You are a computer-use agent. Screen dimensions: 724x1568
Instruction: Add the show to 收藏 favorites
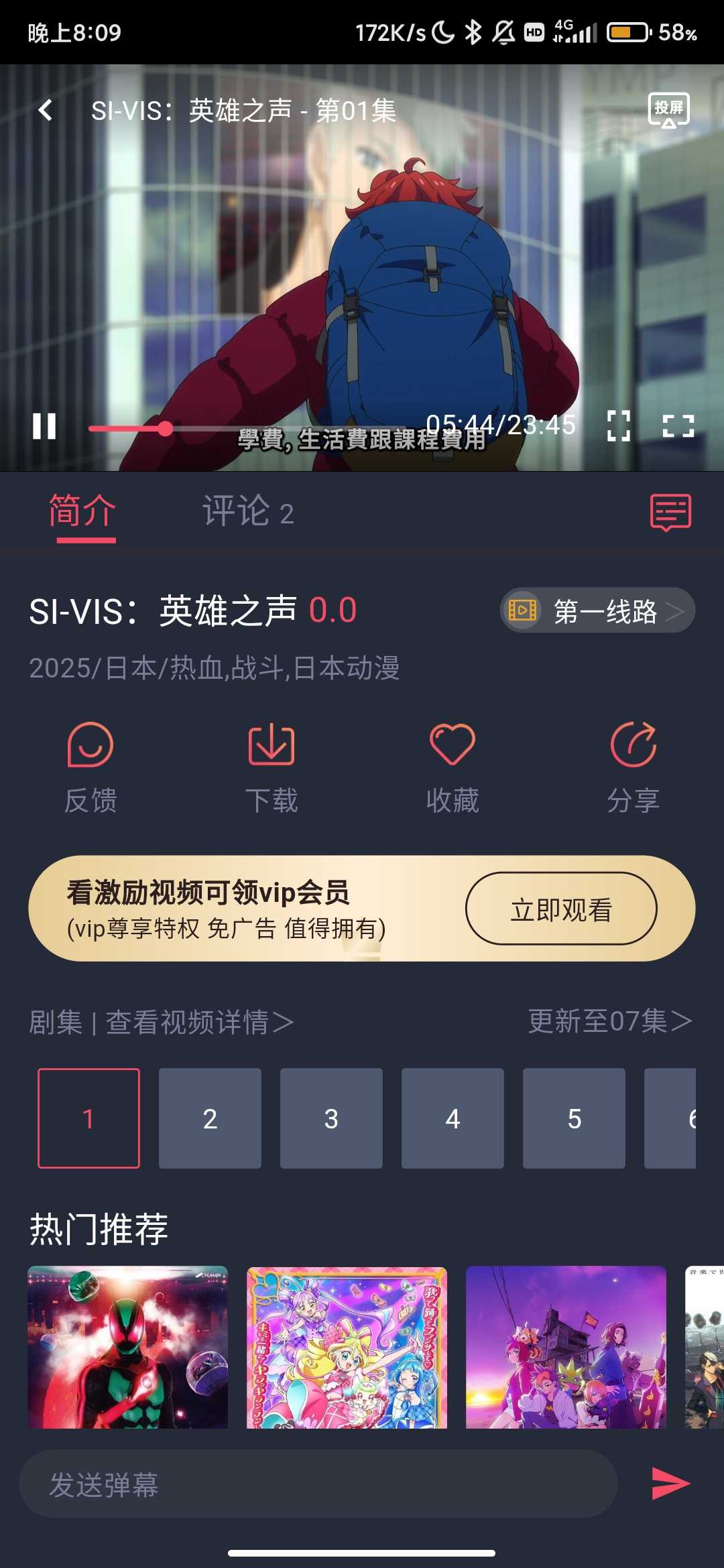(x=452, y=767)
